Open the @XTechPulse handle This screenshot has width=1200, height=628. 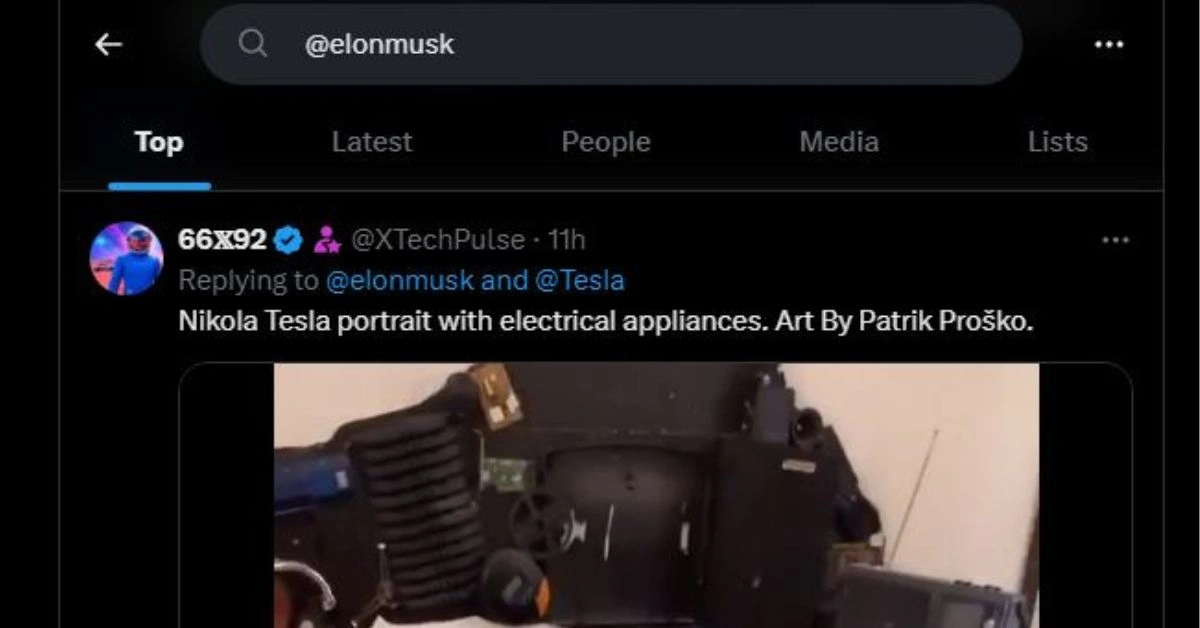(437, 240)
